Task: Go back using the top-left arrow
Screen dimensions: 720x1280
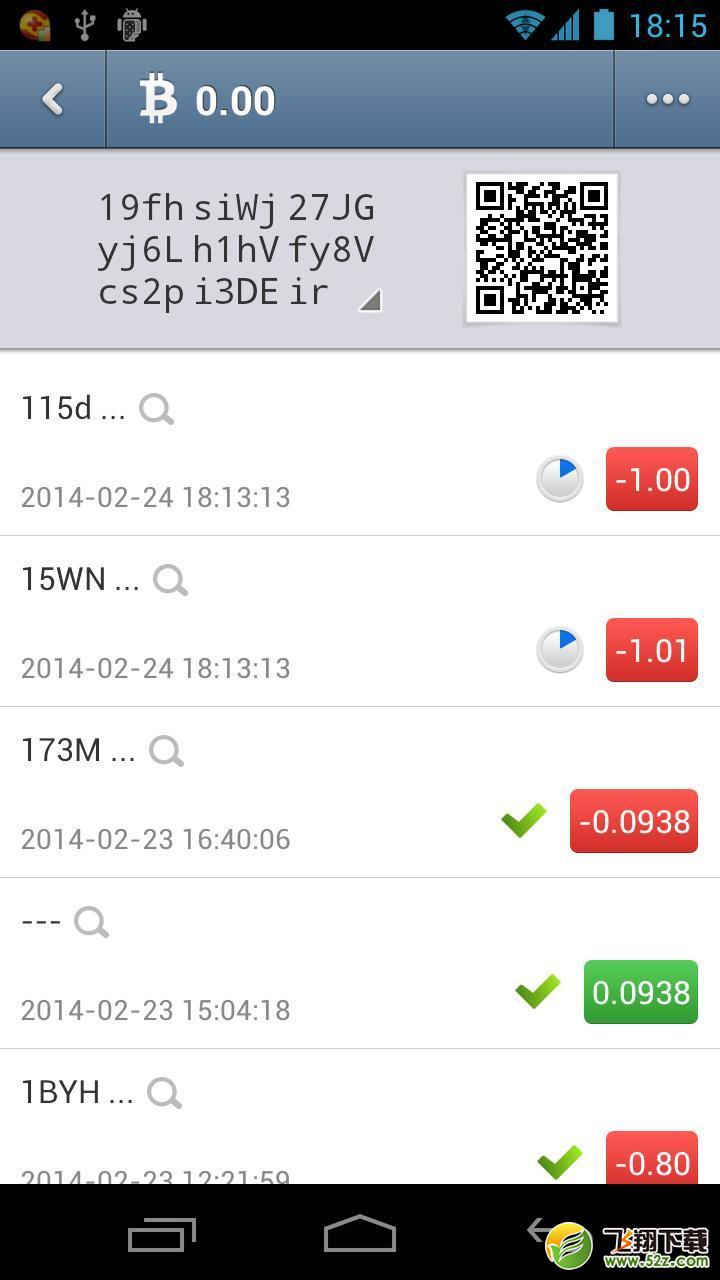Action: click(x=52, y=99)
